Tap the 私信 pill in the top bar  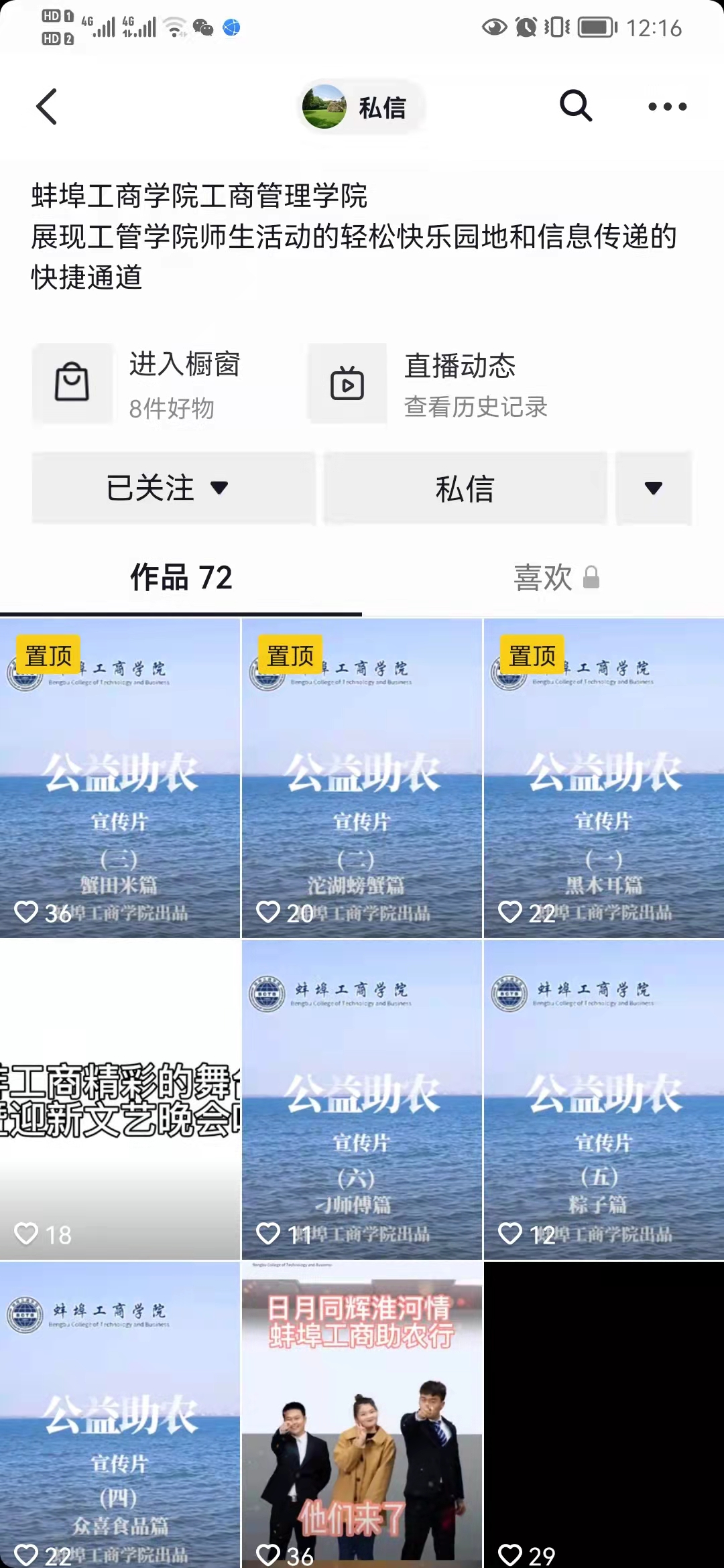click(361, 107)
